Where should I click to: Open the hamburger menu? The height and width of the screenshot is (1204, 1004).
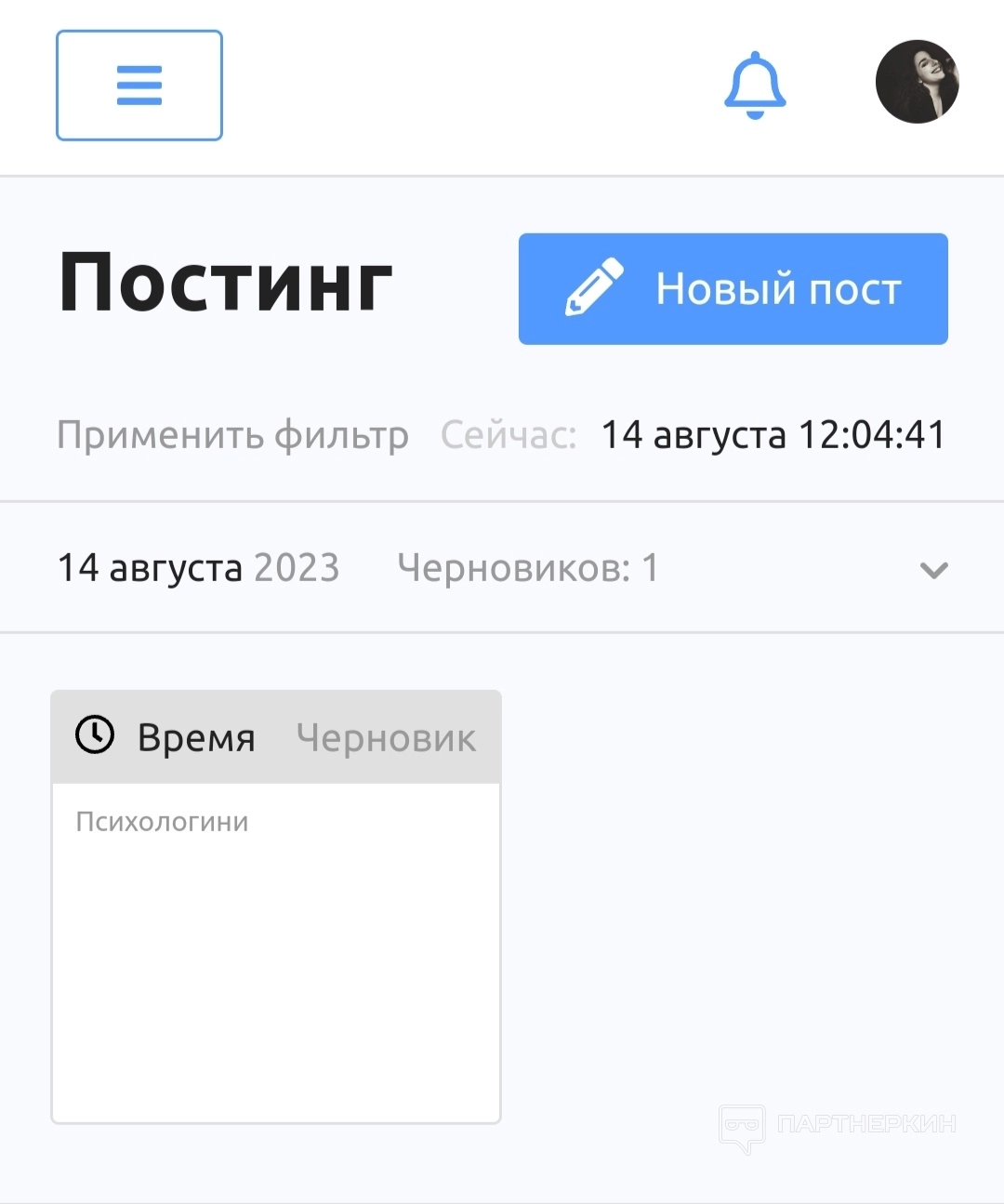coord(139,86)
